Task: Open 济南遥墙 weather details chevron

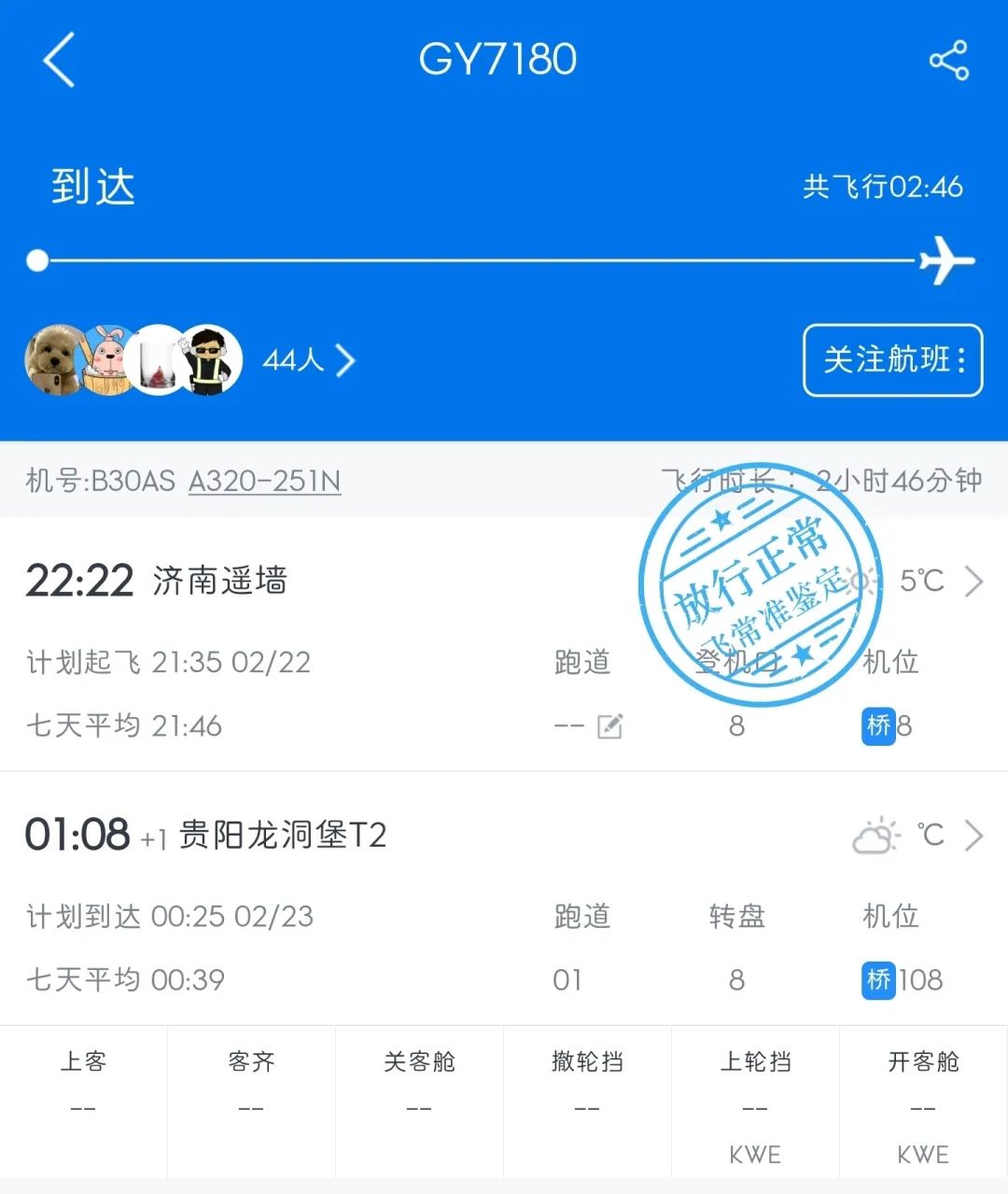Action: pos(973,581)
